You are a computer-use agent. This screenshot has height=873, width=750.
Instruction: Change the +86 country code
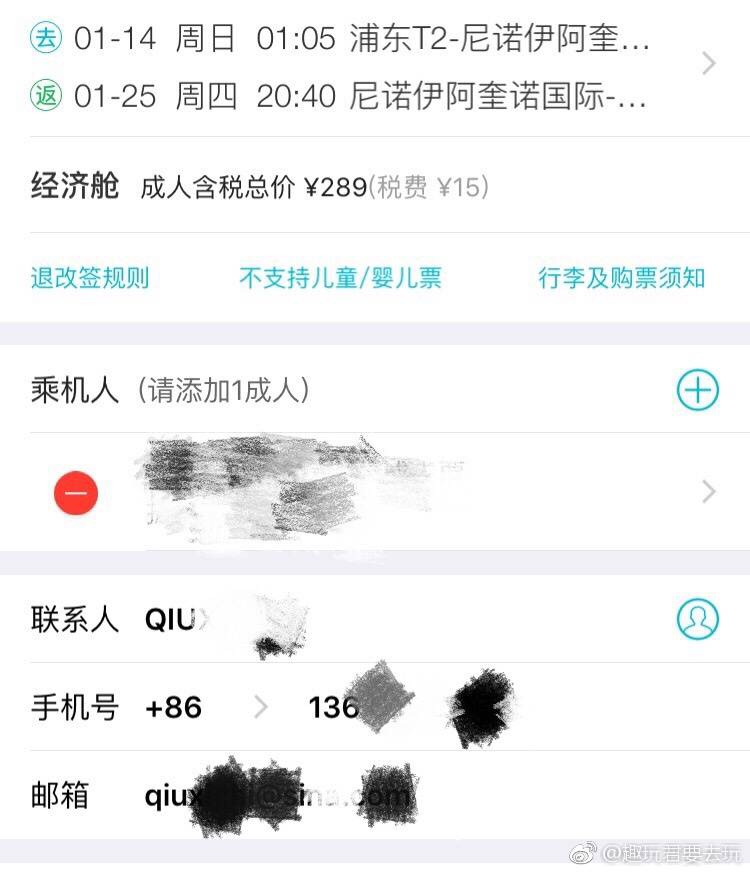pos(205,708)
